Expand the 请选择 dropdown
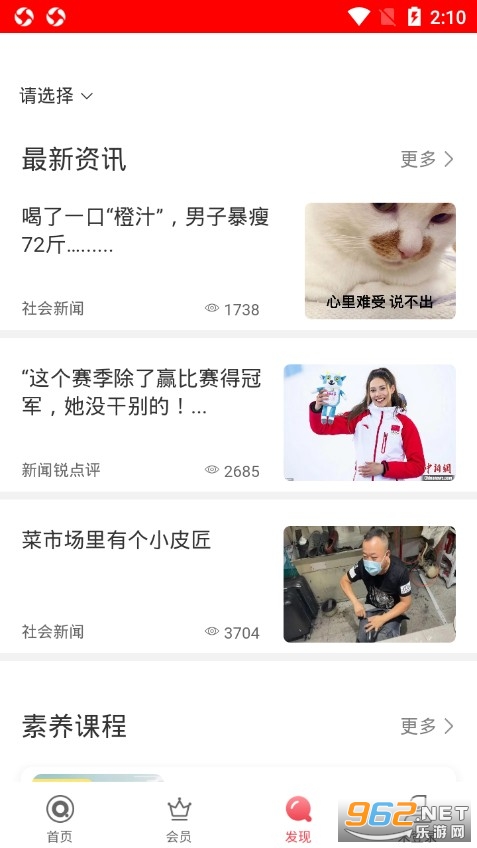Screen dimensions: 477x848 pyautogui.click(x=56, y=96)
